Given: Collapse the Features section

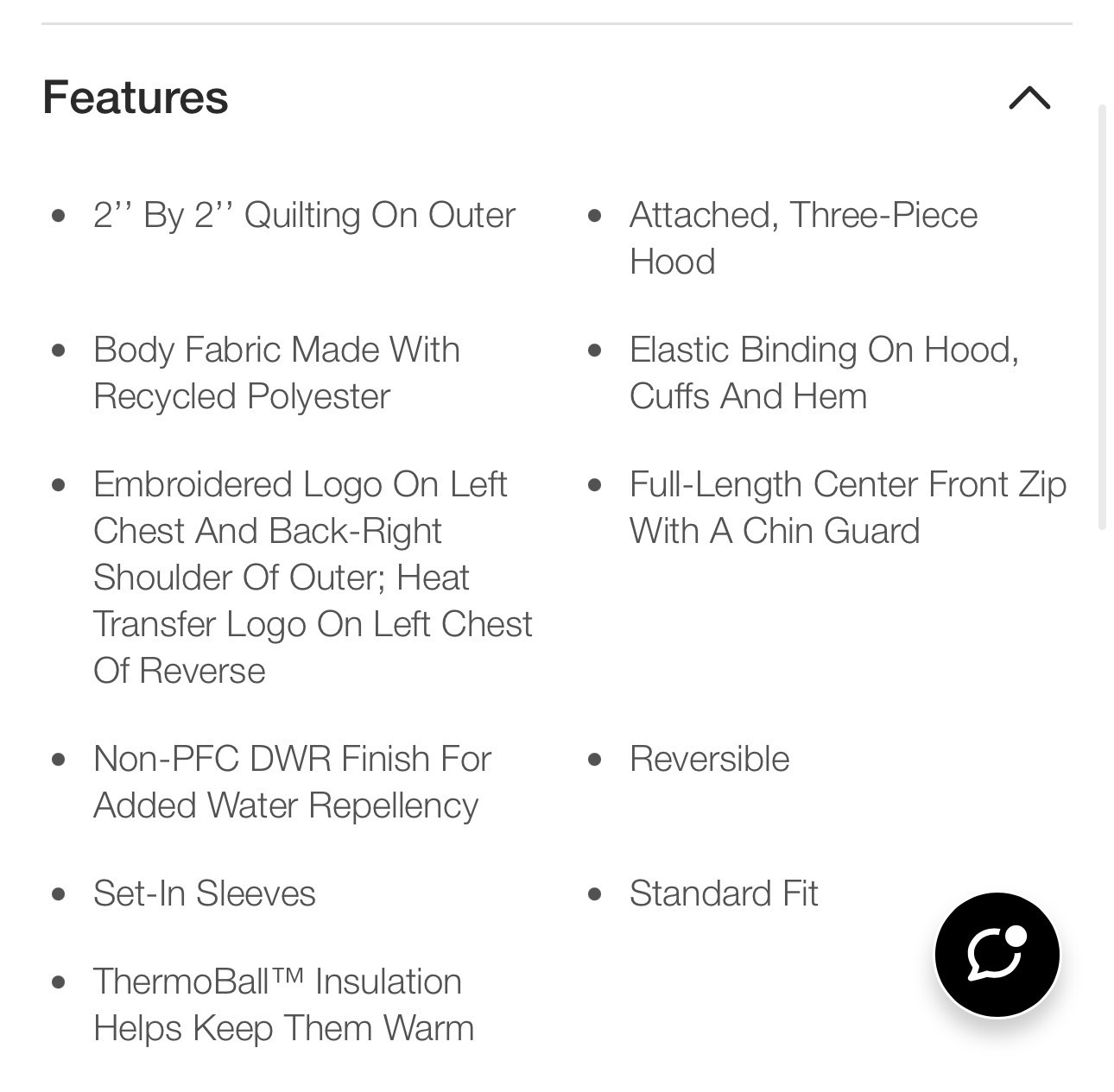Looking at the screenshot, I should [1029, 98].
